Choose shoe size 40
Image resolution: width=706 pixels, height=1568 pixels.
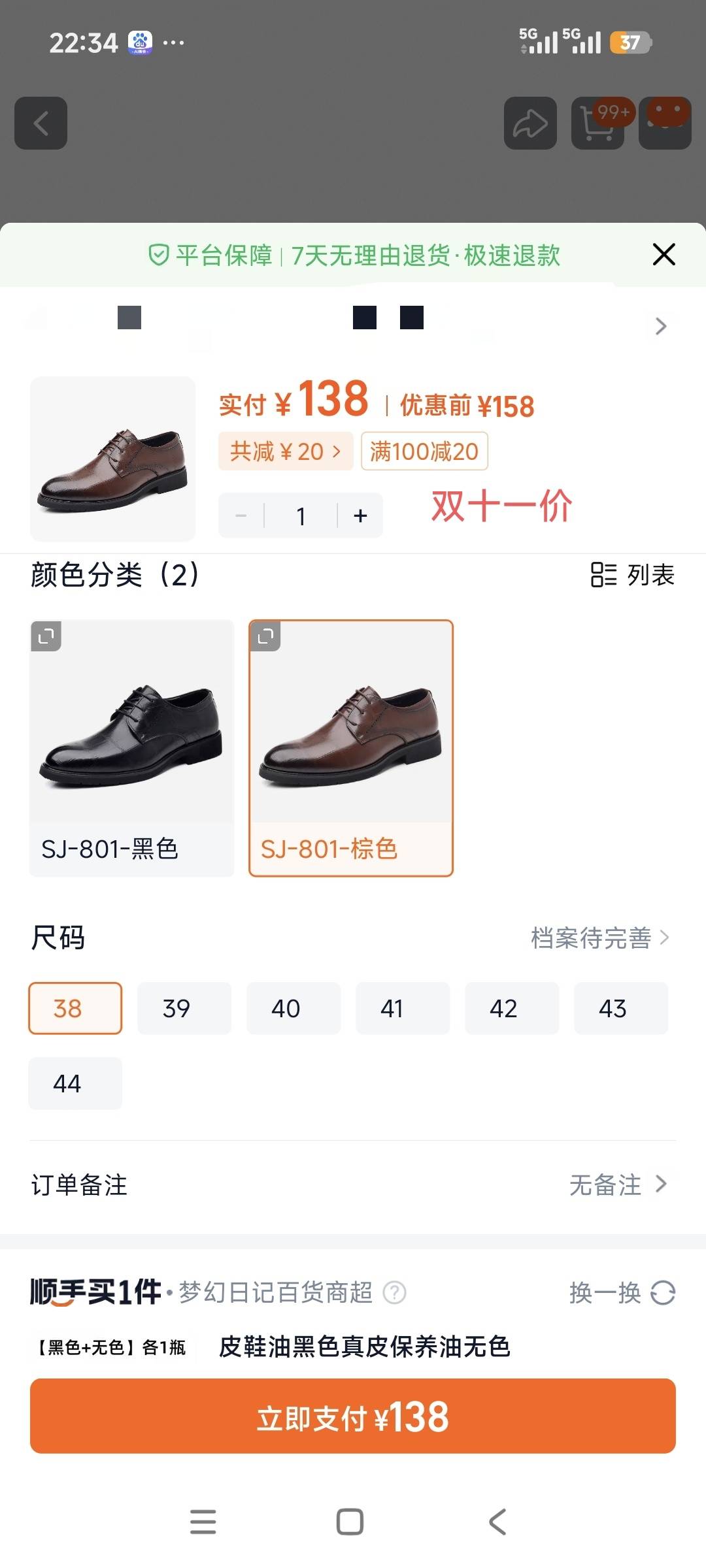point(293,1008)
